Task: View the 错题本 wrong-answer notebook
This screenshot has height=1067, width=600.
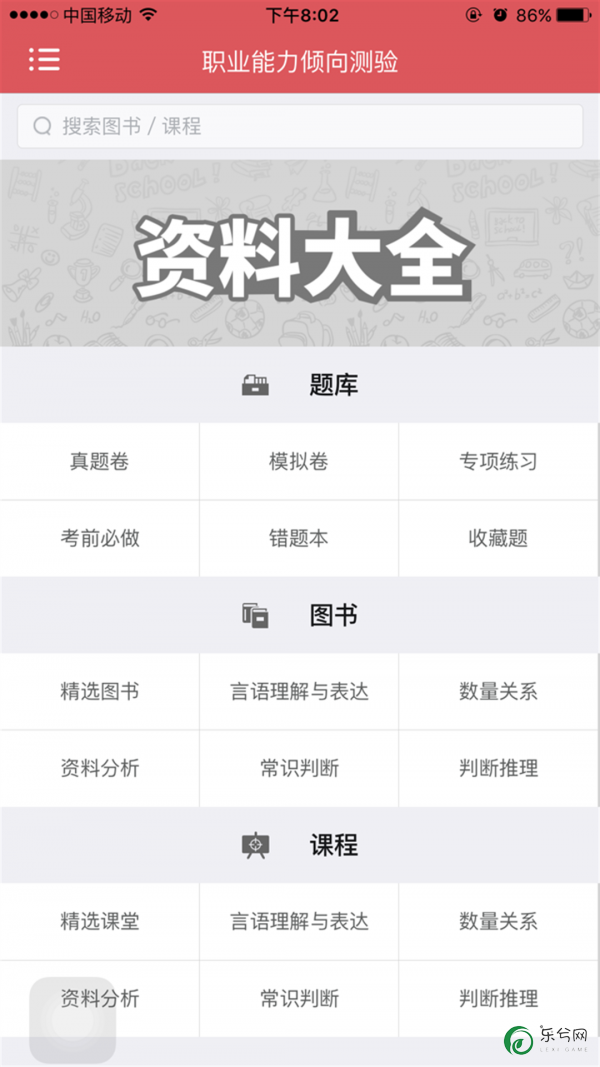Action: [x=299, y=538]
